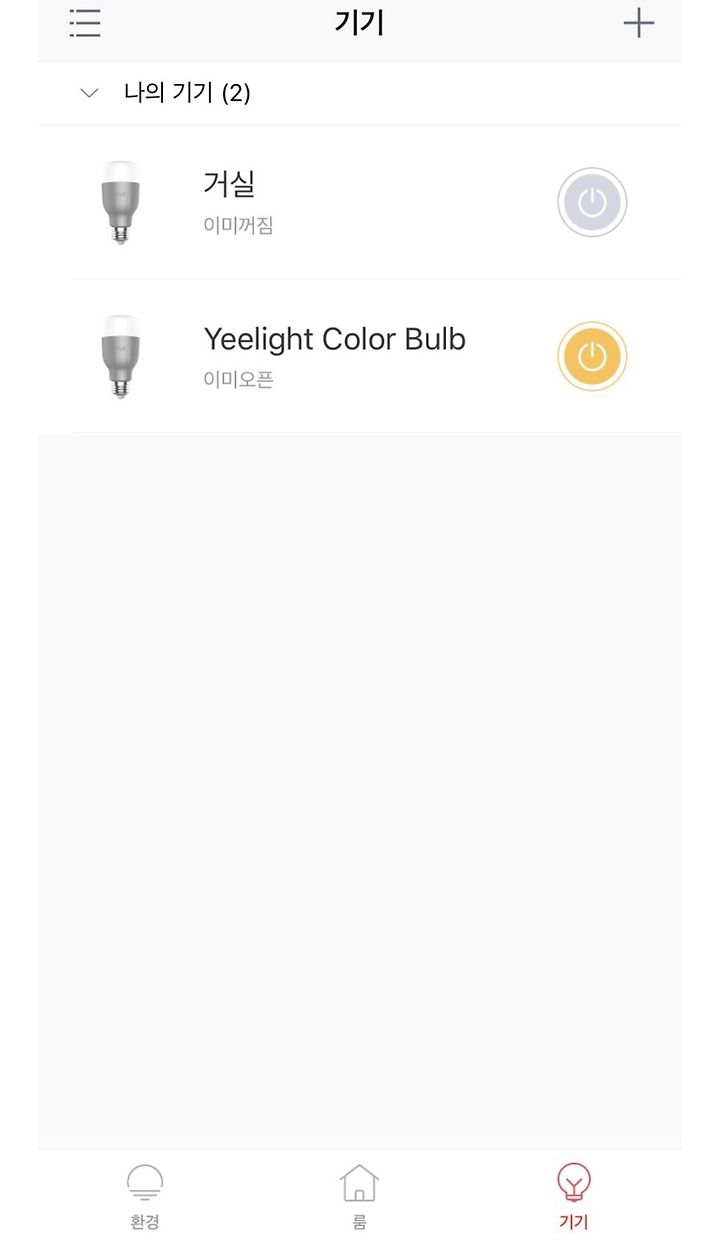
Task: Add a new device with plus icon
Action: (638, 23)
